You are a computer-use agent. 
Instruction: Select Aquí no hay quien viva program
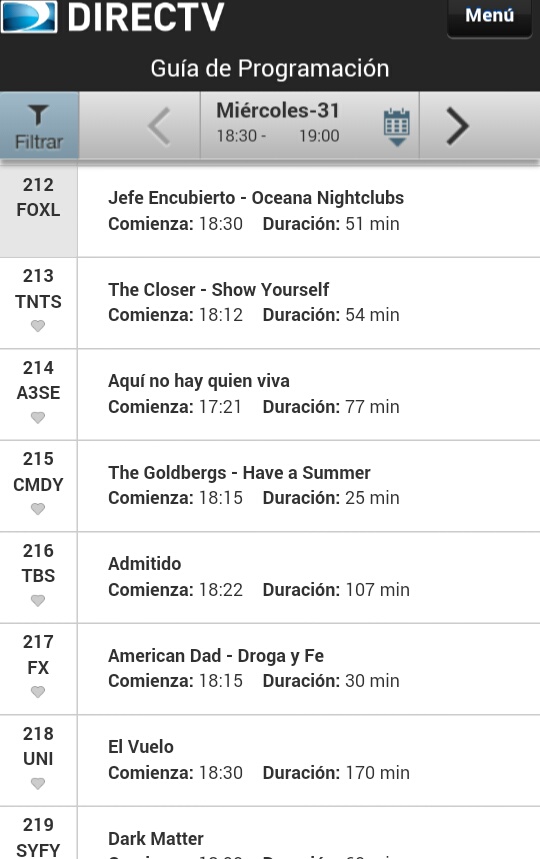tap(309, 394)
